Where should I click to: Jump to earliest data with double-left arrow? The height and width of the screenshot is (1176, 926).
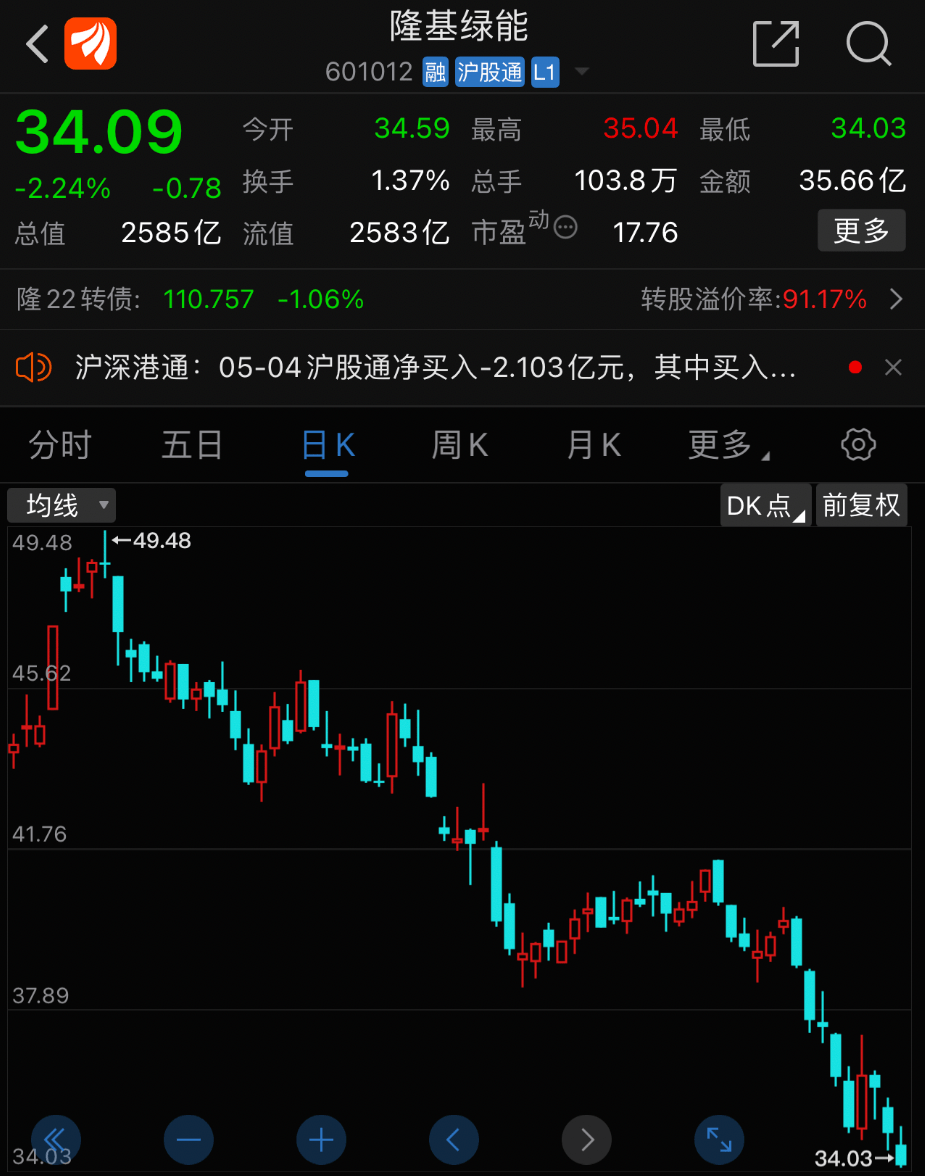56,1139
